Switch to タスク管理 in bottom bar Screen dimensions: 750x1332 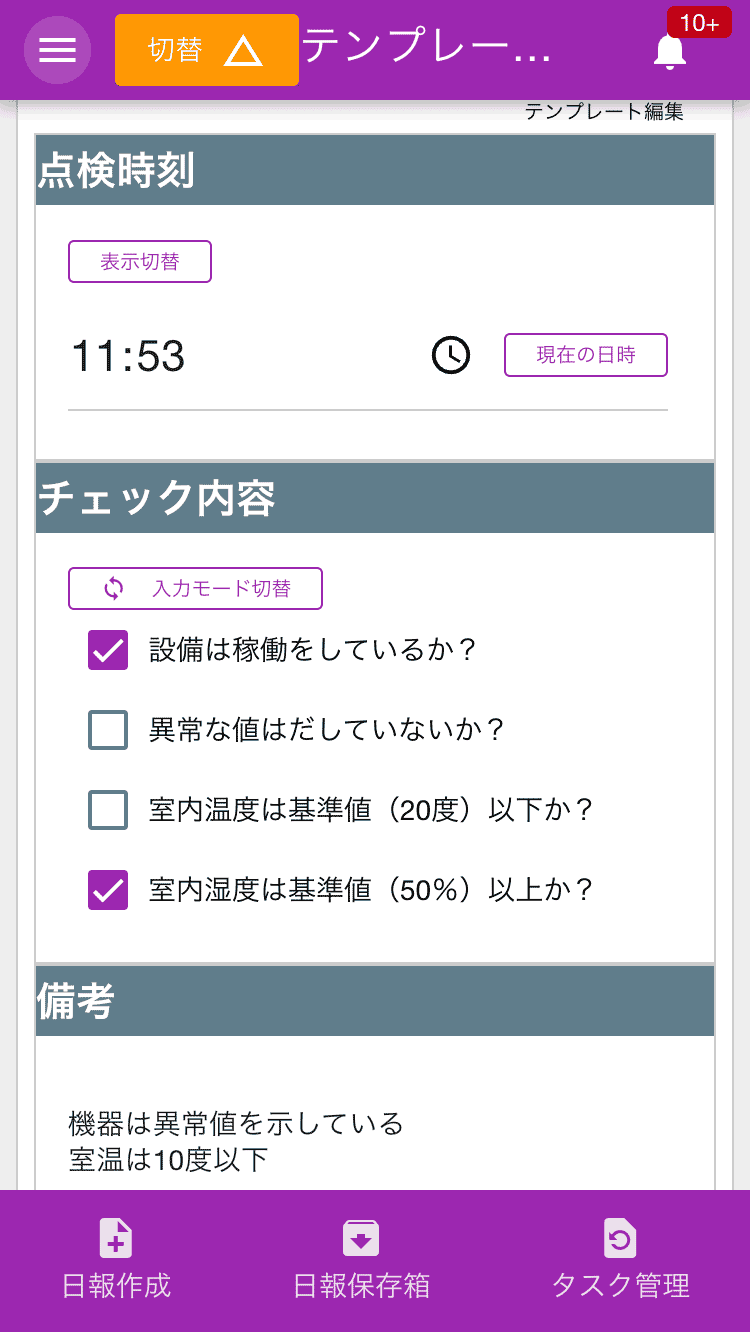click(x=619, y=1288)
